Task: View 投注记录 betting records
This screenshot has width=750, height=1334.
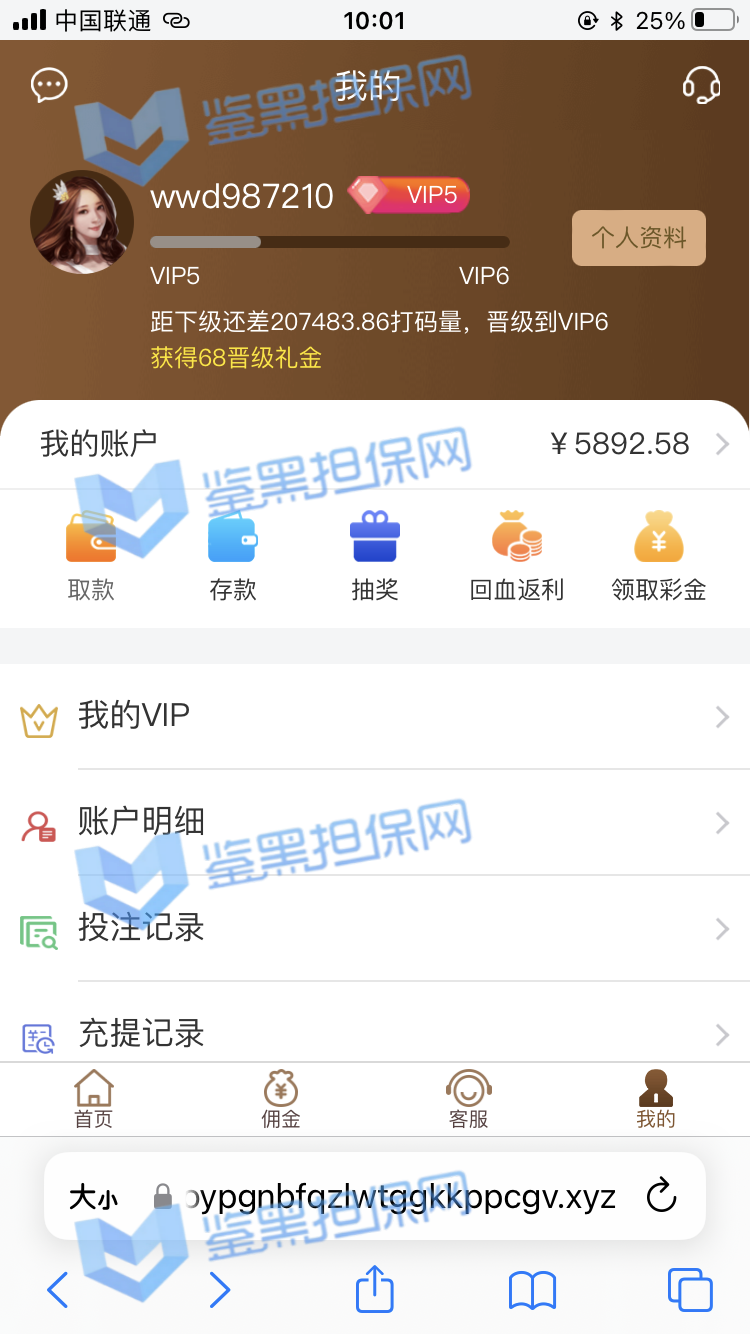Action: coord(375,929)
